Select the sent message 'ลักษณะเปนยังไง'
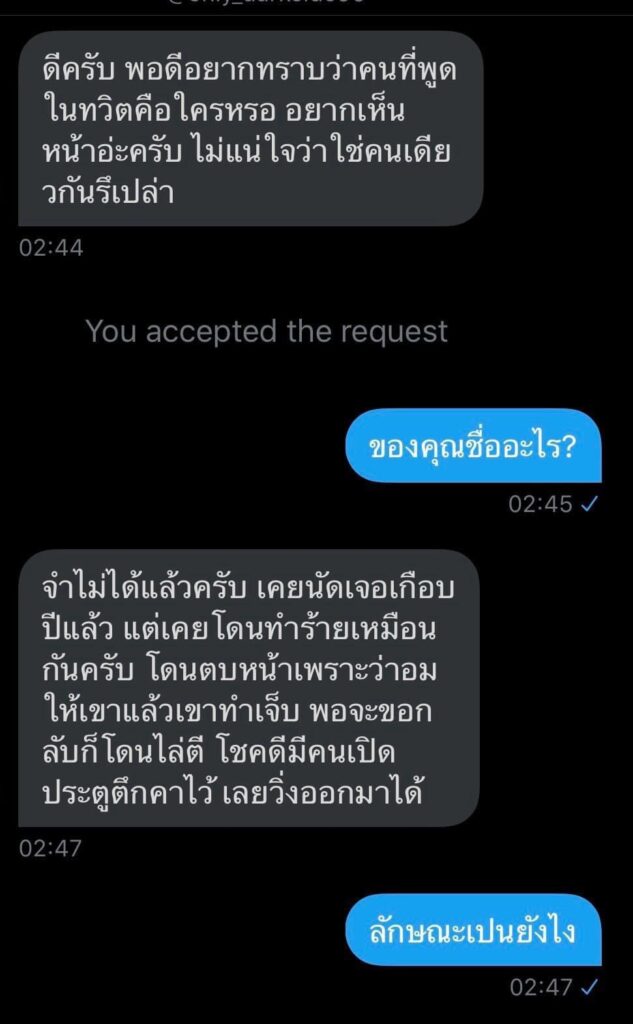Screen dimensions: 633x1024 pos(473,931)
